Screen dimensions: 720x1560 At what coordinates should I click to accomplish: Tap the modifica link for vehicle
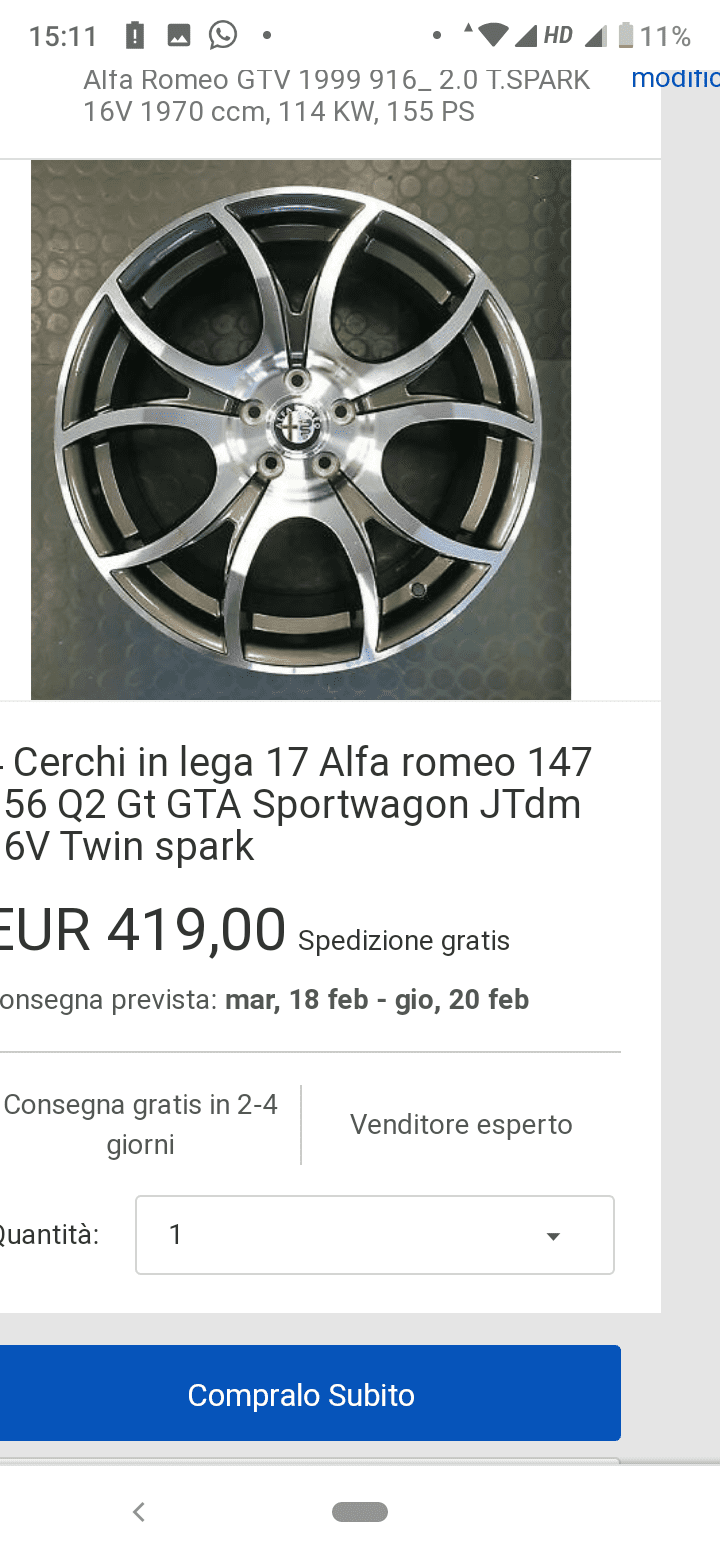(675, 78)
